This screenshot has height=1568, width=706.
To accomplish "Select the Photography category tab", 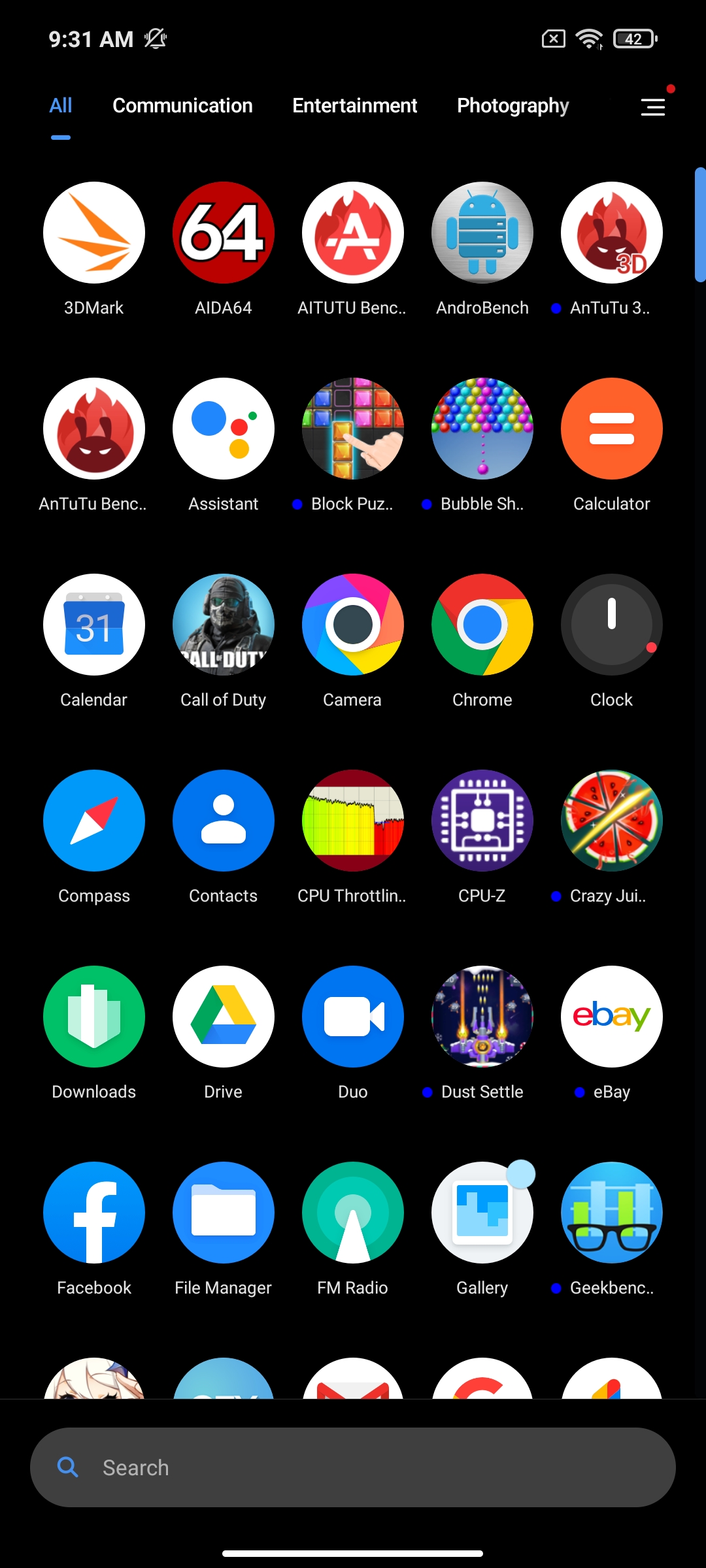I will (513, 106).
